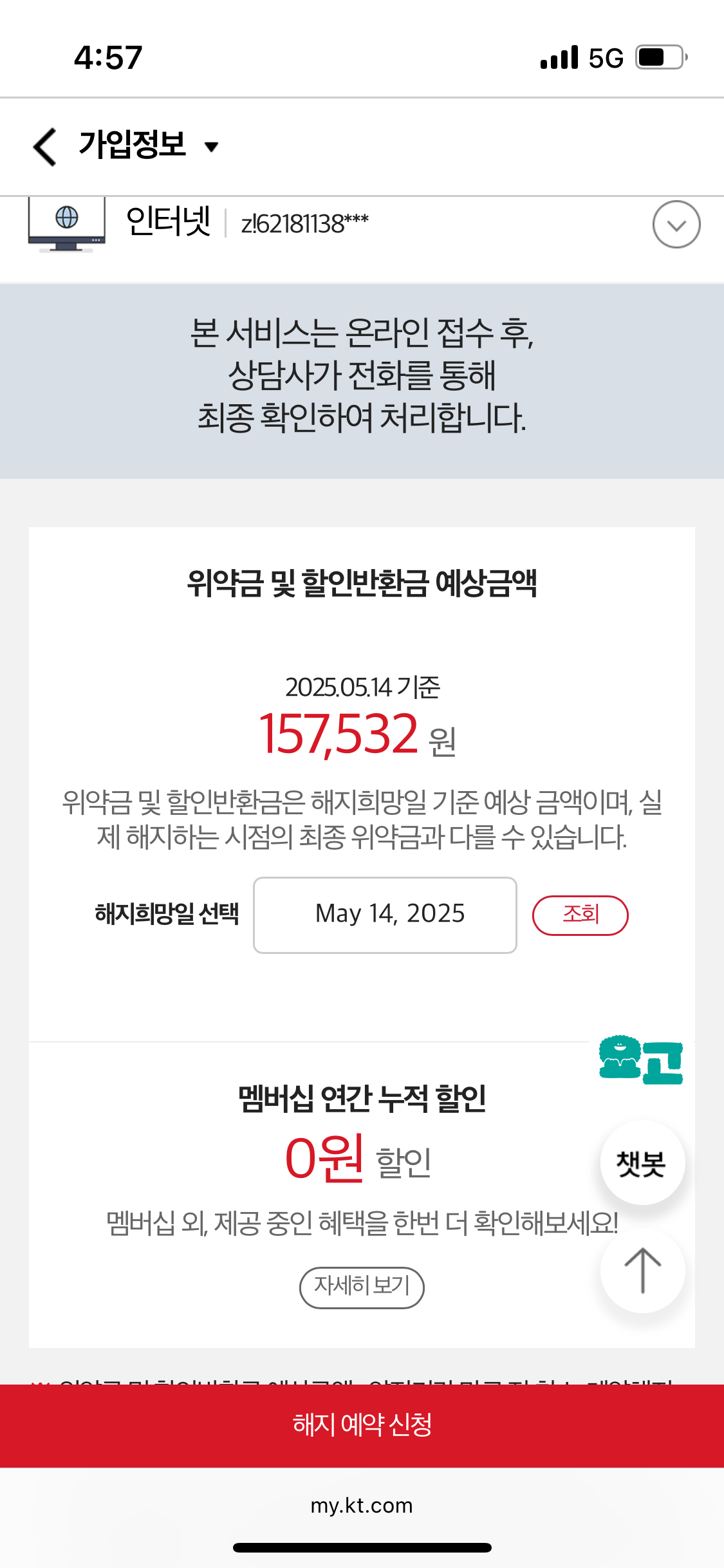Open the 해지희망일 date picker field
The image size is (724, 1568).
point(385,915)
